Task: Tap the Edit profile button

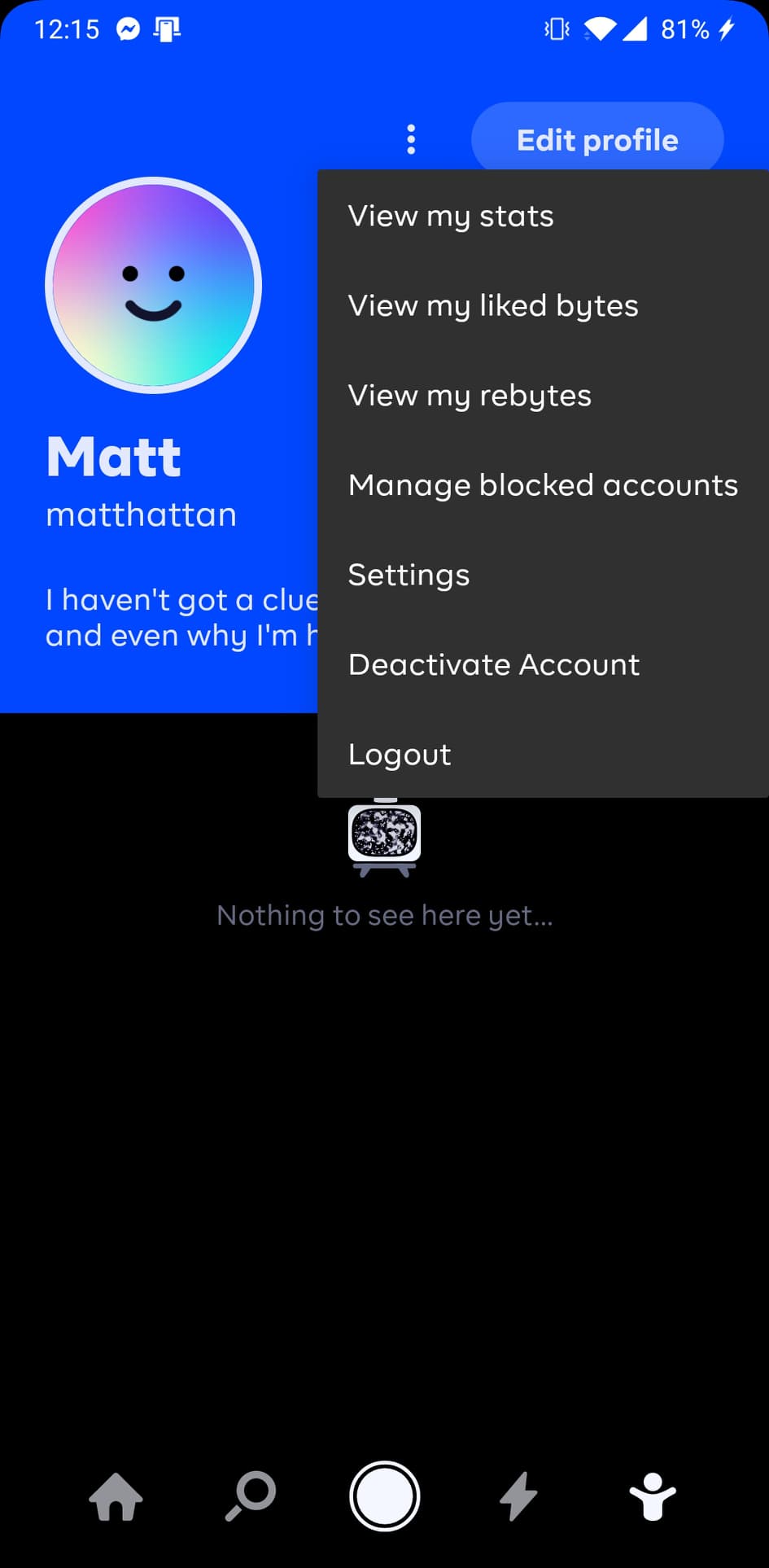Action: coord(597,140)
